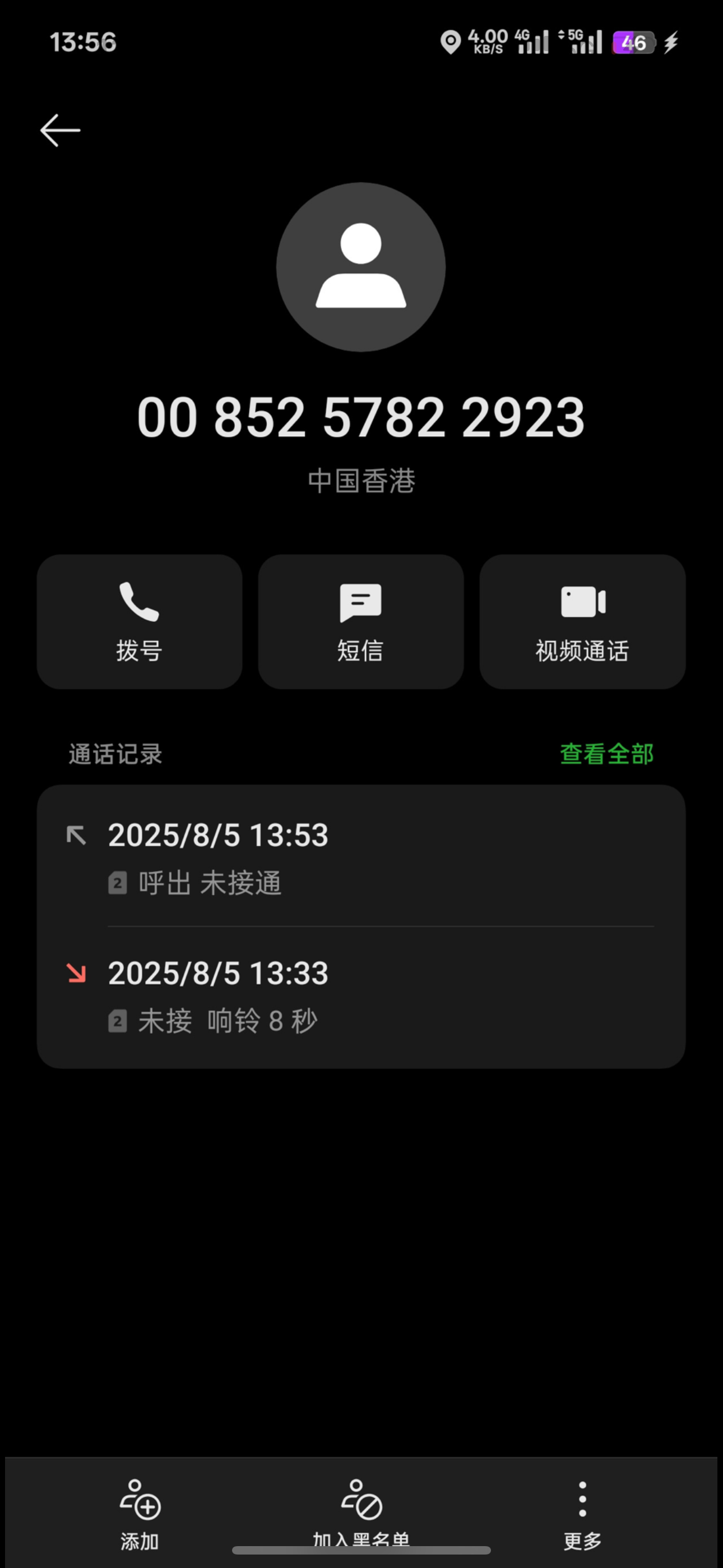This screenshot has width=723, height=1568.
Task: Tap 添加 to add this contact
Action: [x=140, y=1513]
